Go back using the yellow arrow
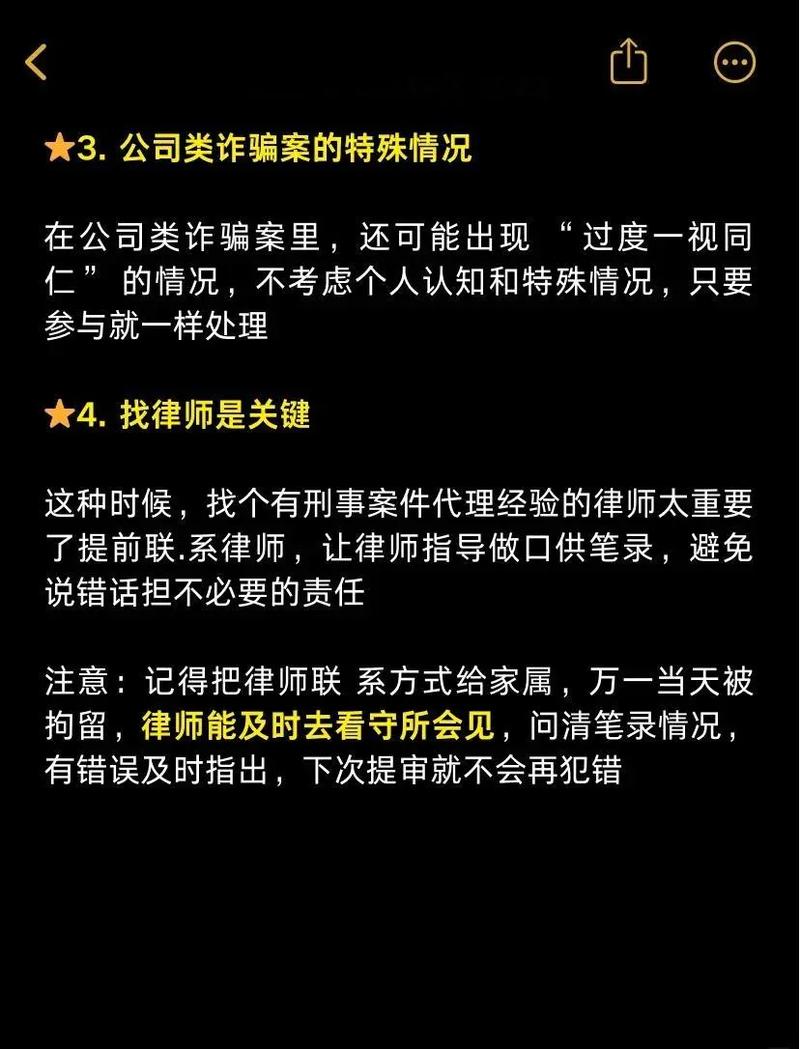 36,63
